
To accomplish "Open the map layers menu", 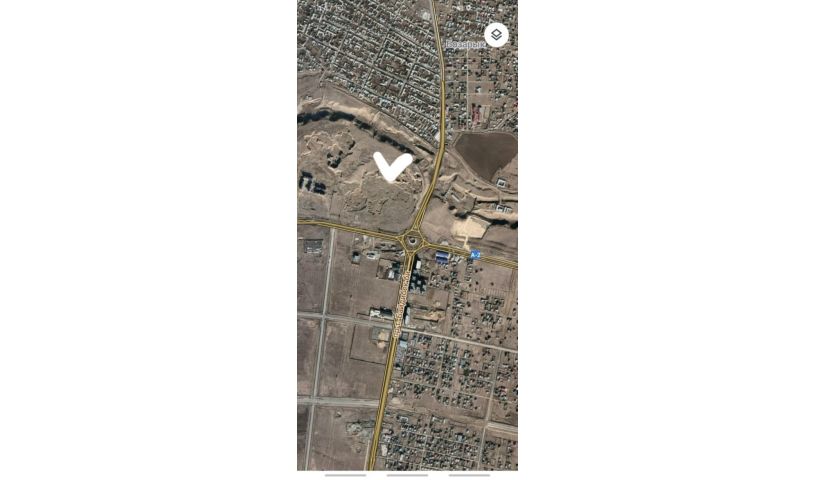I will [x=496, y=35].
